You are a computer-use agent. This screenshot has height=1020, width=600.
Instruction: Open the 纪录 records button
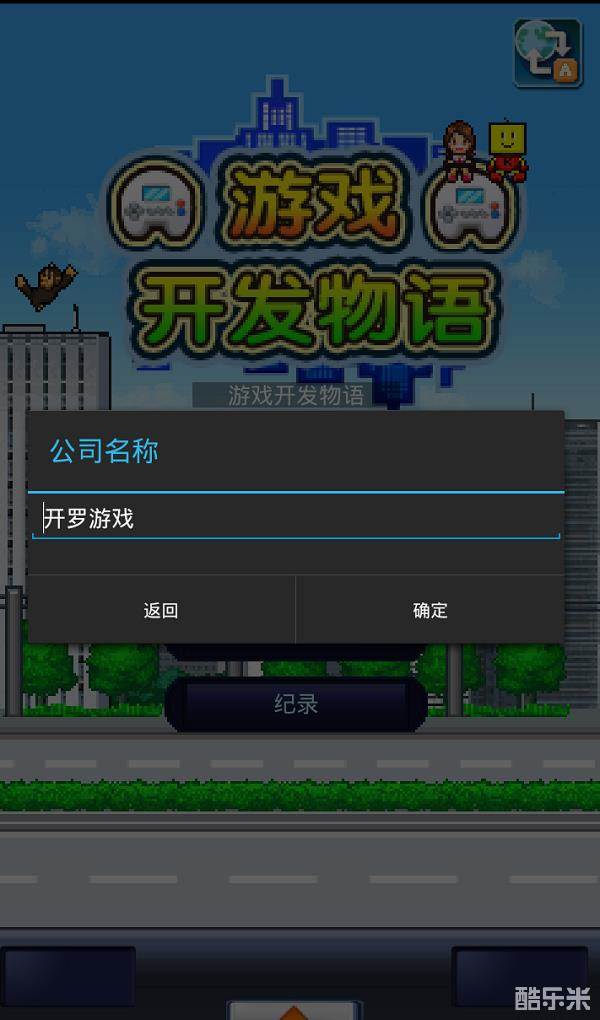(x=296, y=704)
